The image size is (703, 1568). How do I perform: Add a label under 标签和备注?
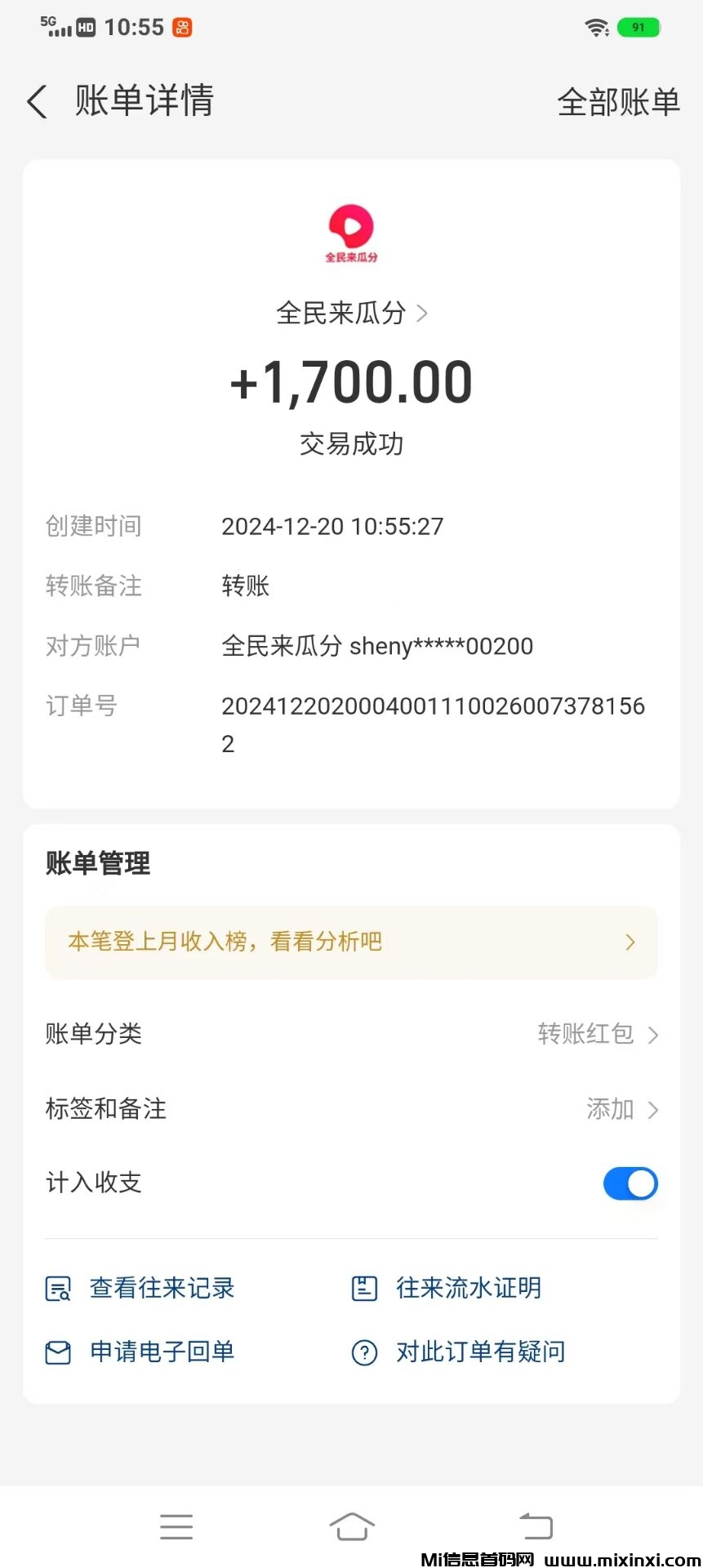[x=621, y=1109]
